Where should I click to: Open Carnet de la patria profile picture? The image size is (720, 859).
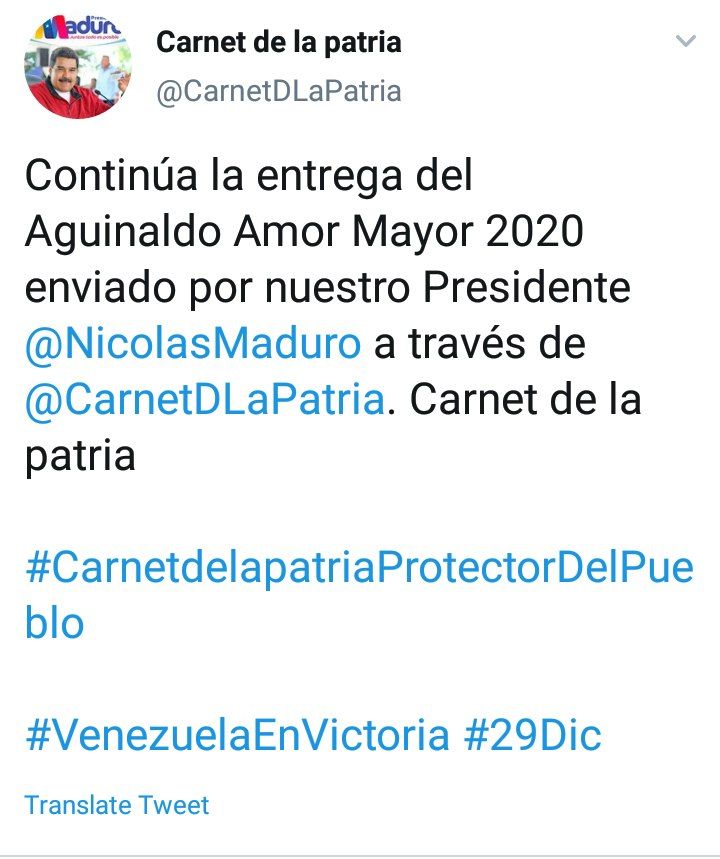pos(77,68)
